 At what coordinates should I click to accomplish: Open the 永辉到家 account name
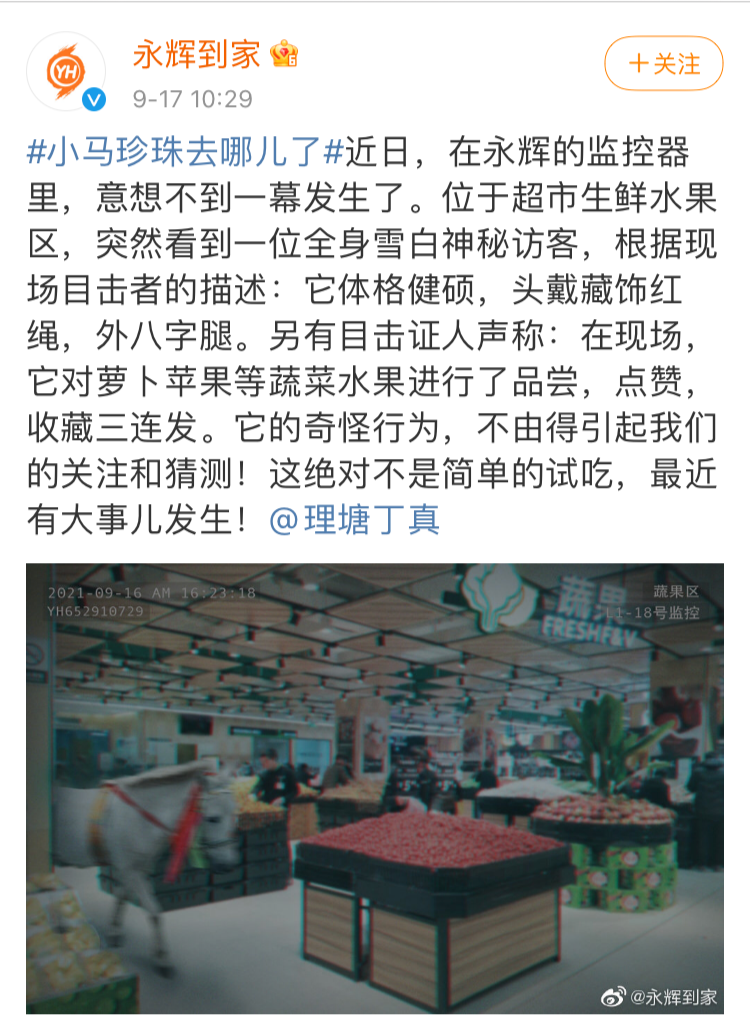(x=196, y=54)
